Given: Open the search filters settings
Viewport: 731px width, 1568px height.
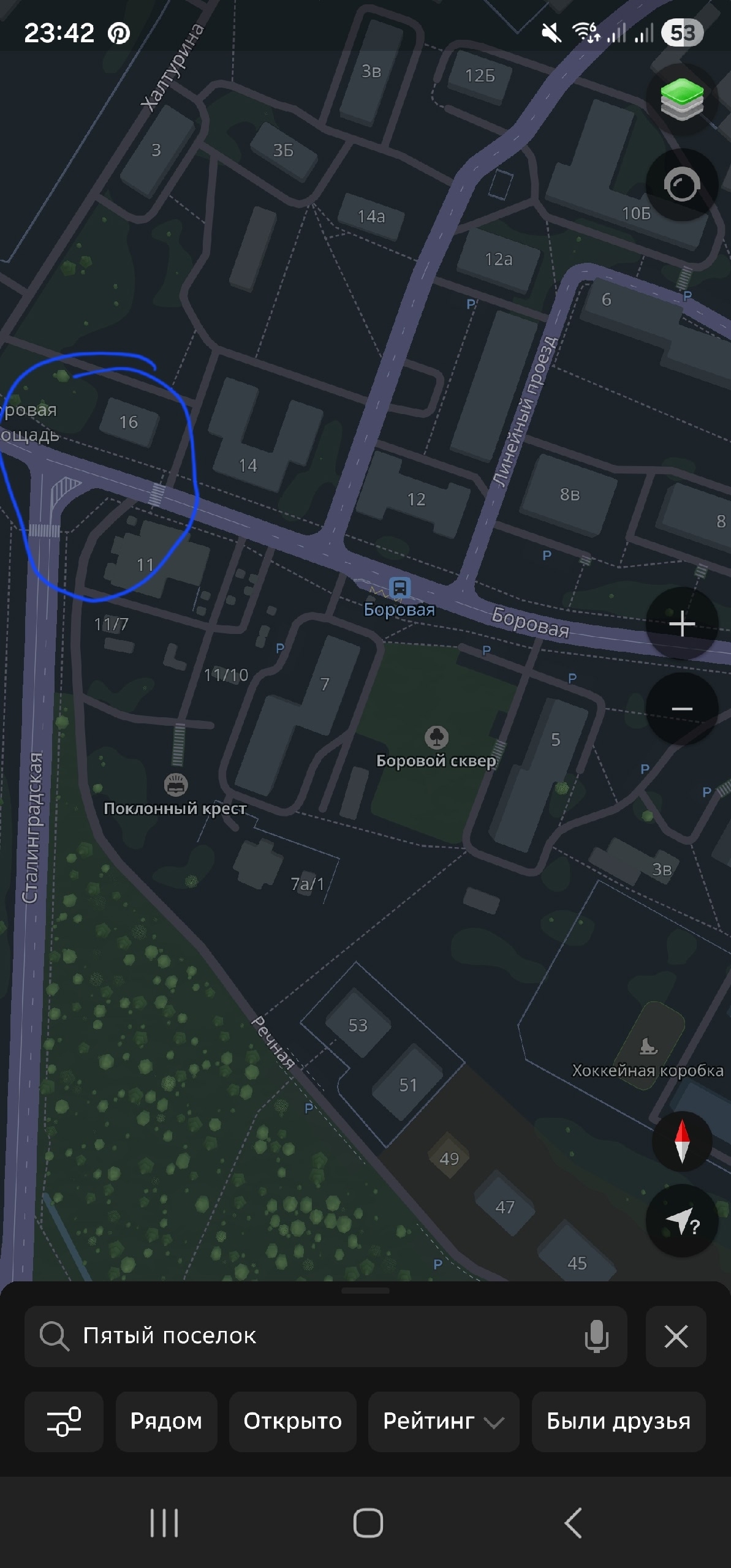Looking at the screenshot, I should [x=64, y=1421].
